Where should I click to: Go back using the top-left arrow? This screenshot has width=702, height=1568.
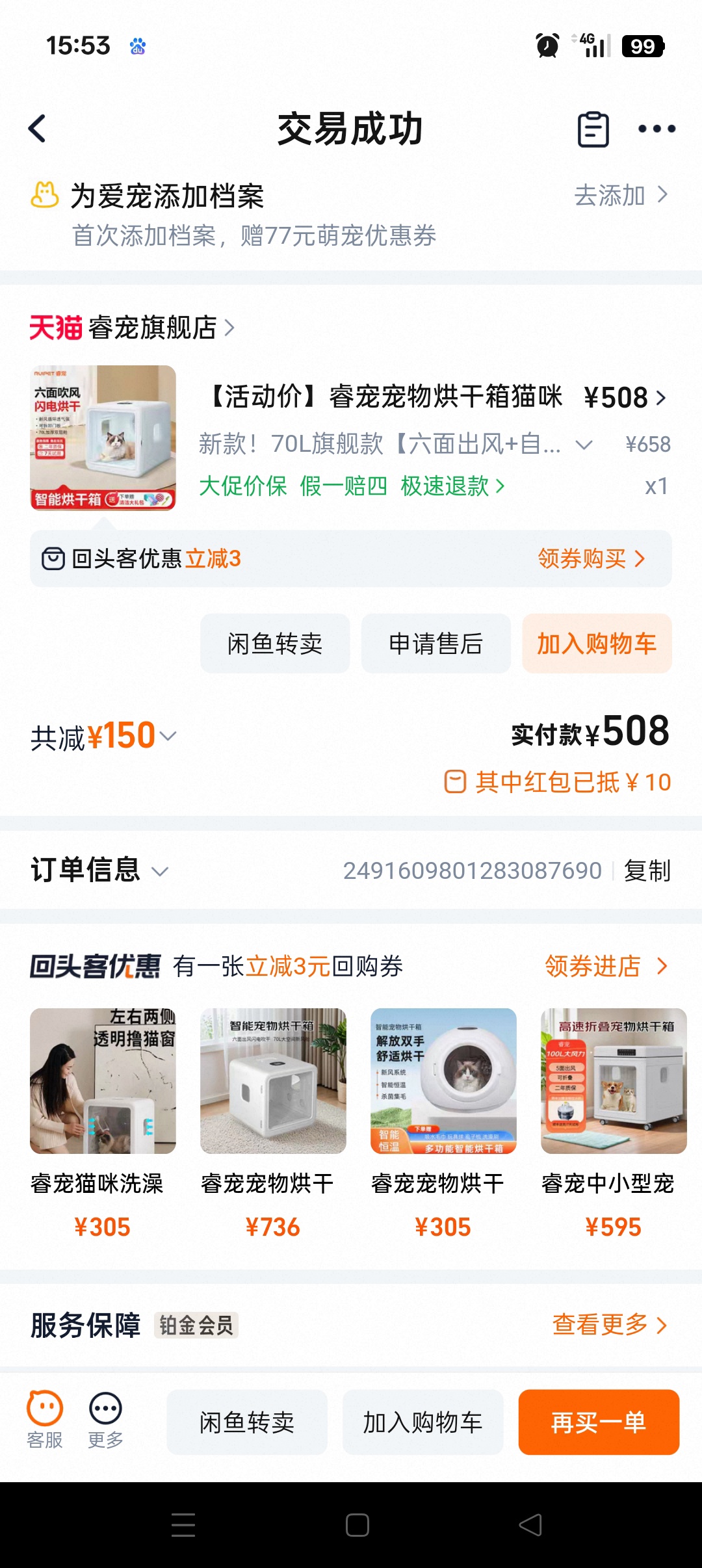point(38,129)
